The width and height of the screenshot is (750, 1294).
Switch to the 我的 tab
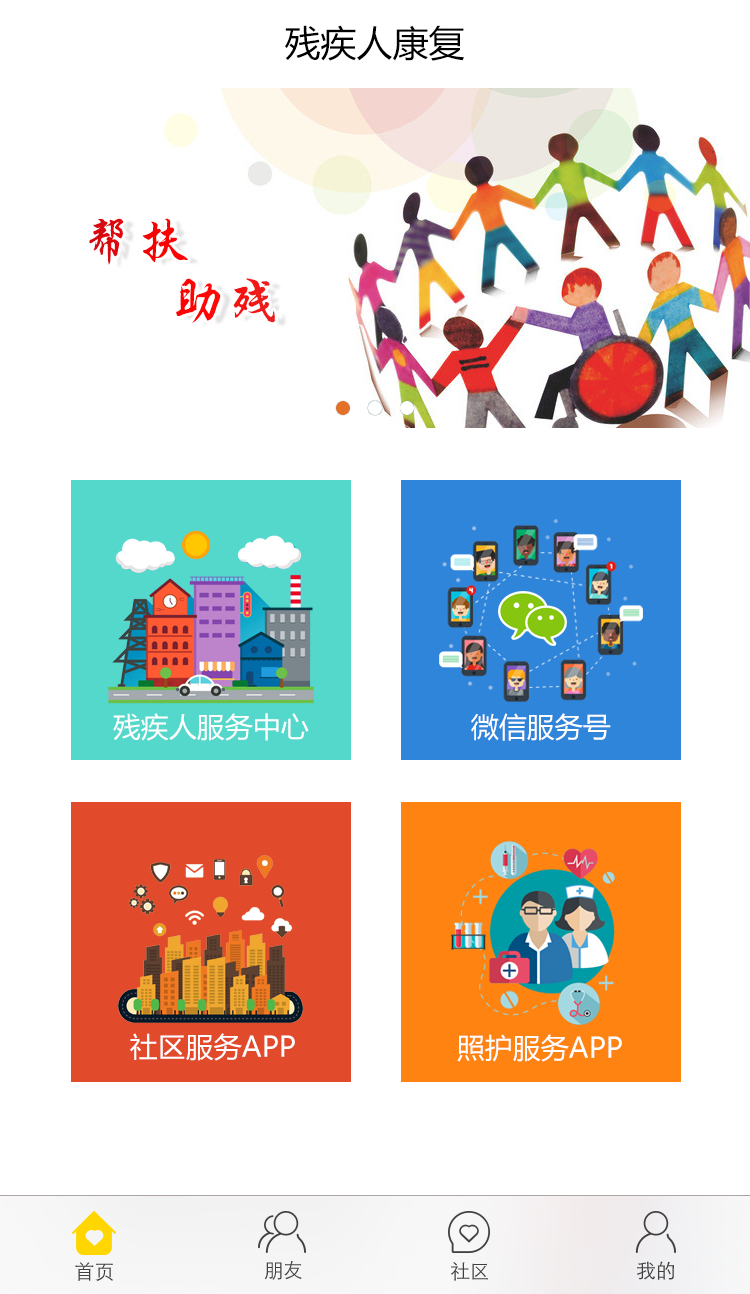[656, 1245]
